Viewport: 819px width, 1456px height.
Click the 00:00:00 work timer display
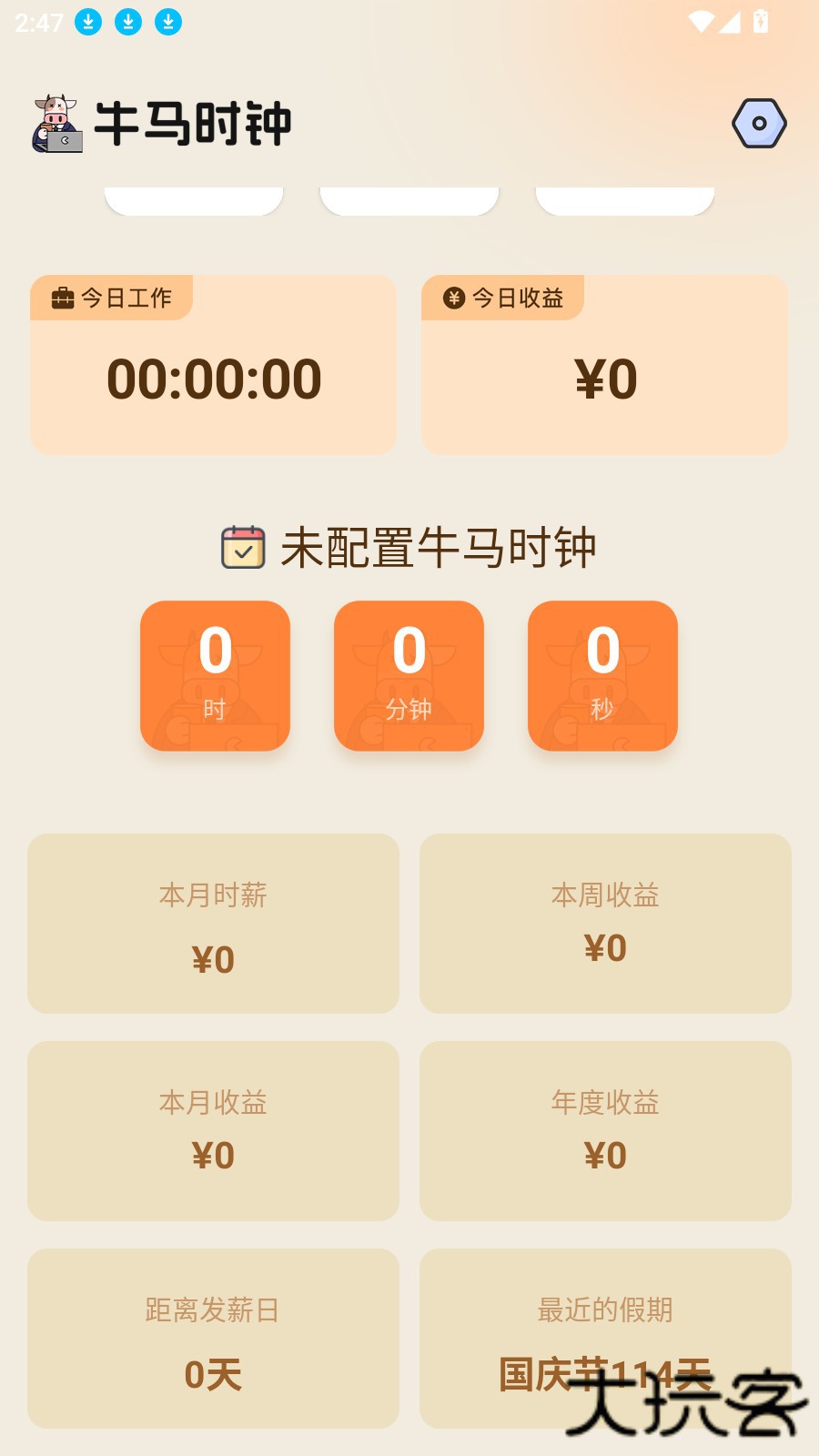tap(213, 378)
